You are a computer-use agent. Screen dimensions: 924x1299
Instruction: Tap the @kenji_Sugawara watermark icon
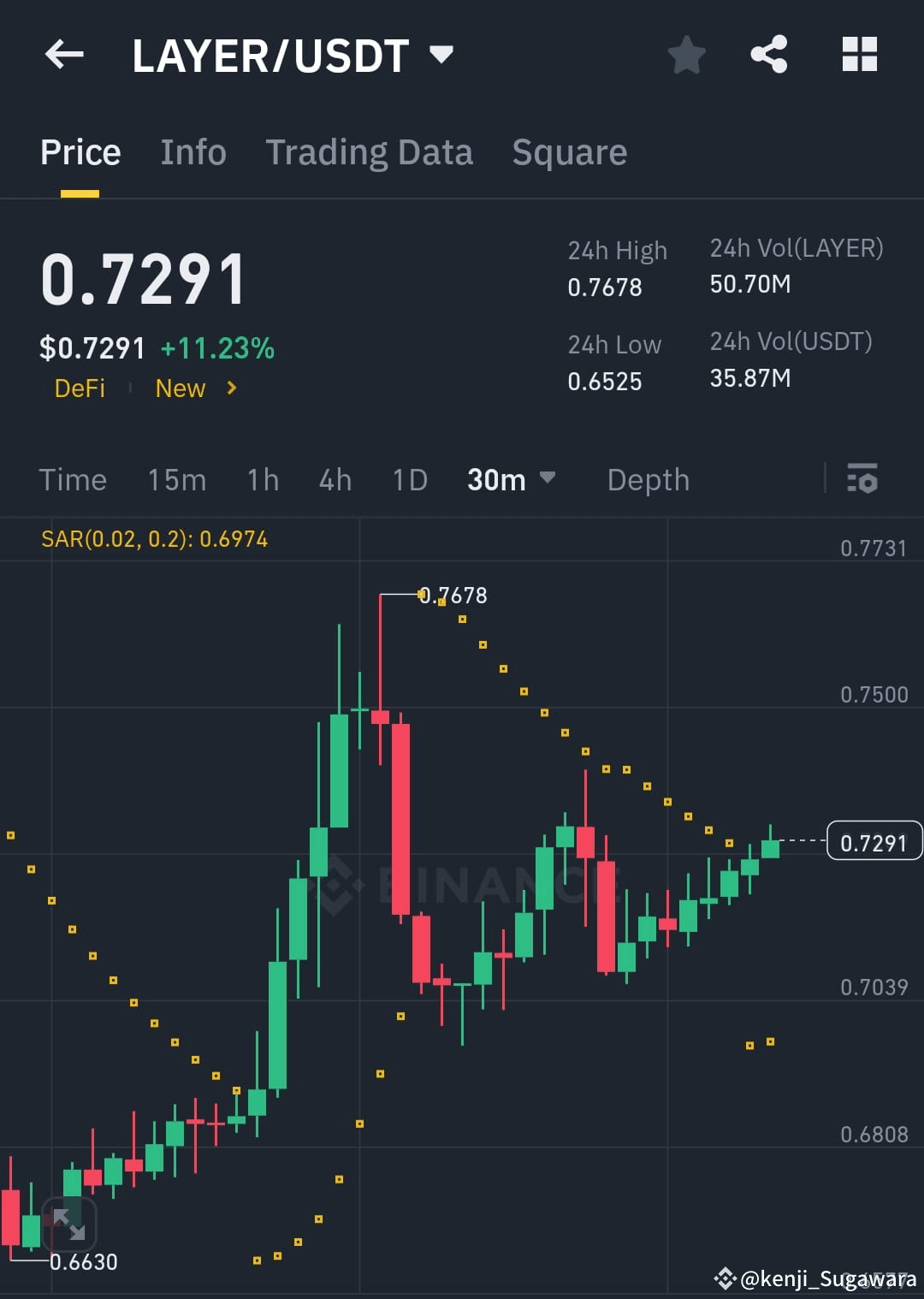[726, 1279]
